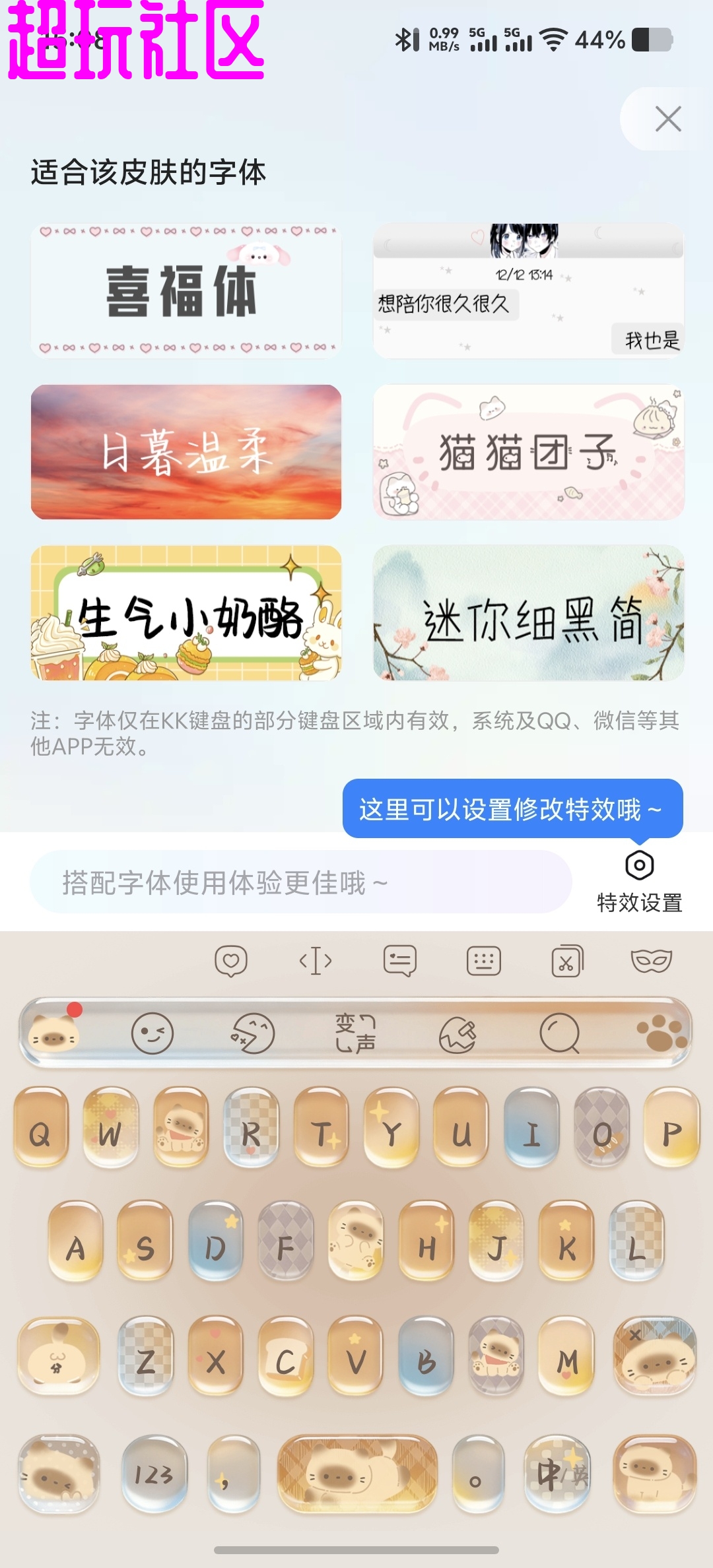The image size is (713, 1568).
Task: Open the 迷你细黑简 font card
Action: (x=528, y=613)
